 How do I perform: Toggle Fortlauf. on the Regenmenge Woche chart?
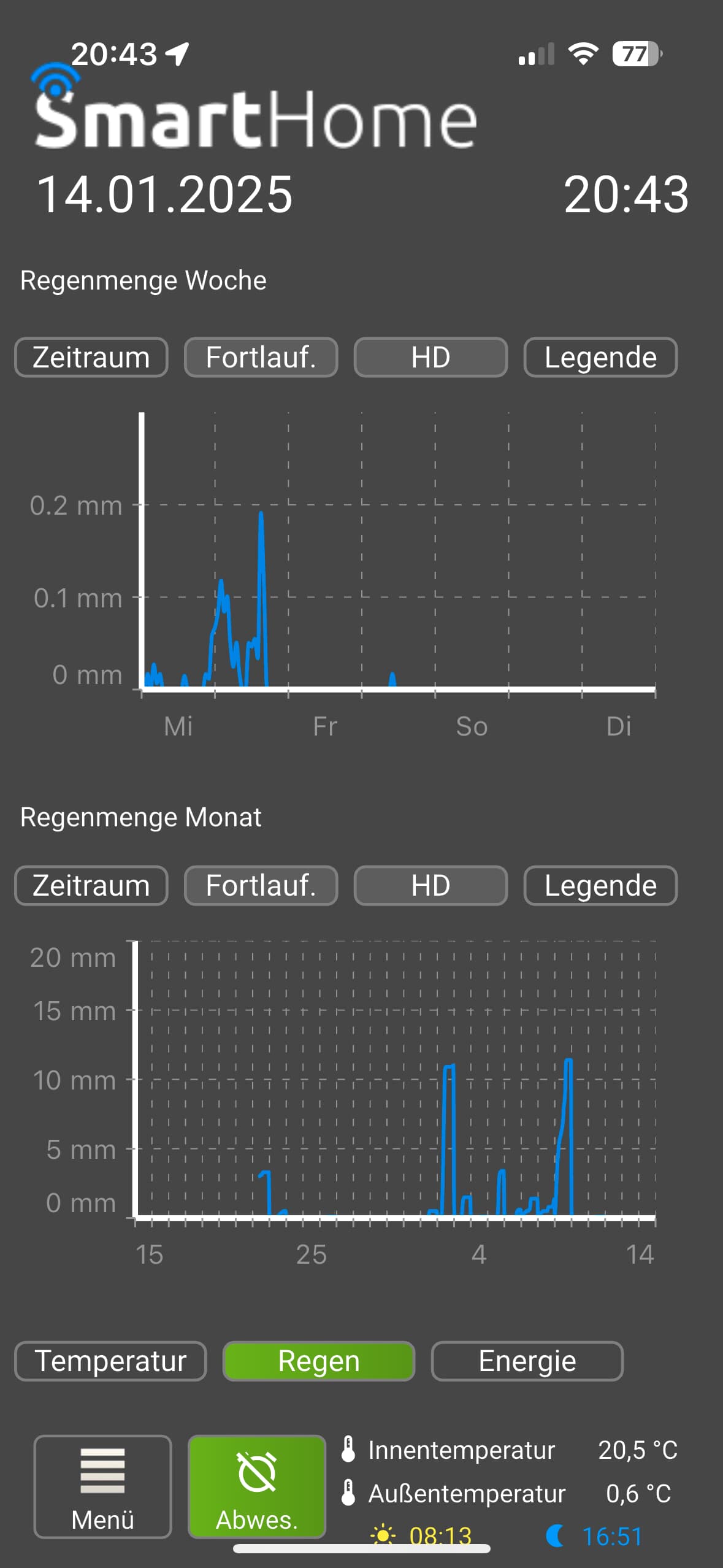tap(261, 357)
